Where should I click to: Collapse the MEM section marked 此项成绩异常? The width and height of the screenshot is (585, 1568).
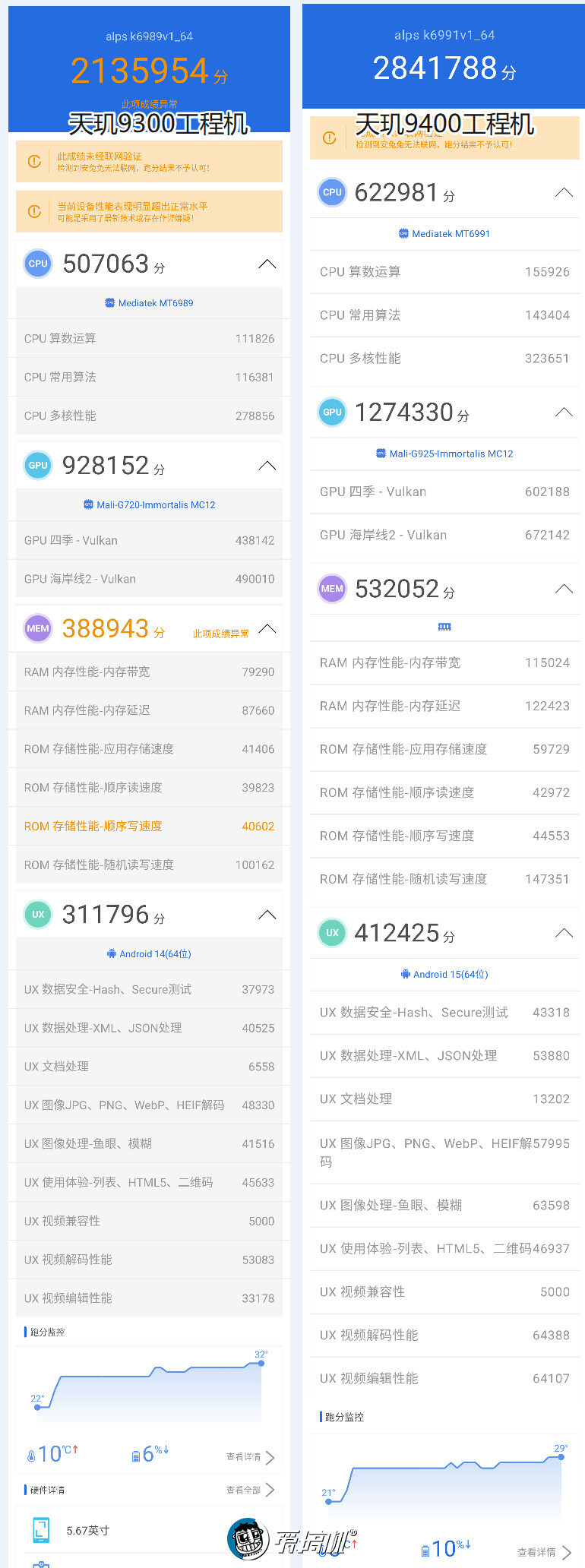(267, 628)
